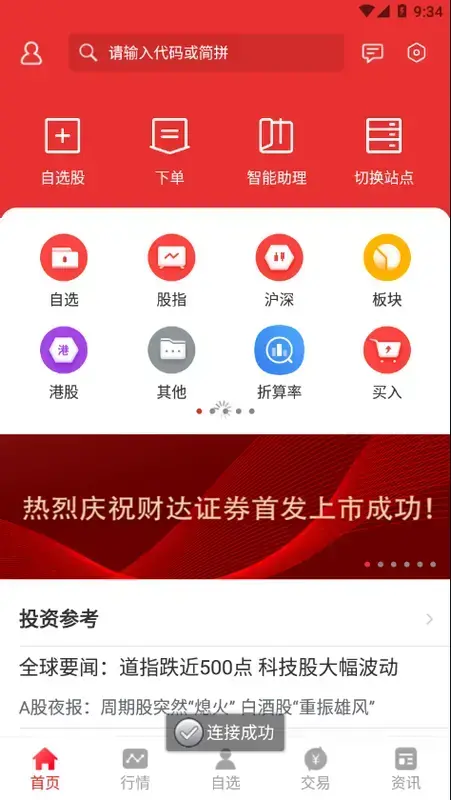Open the user profile icon
The image size is (451, 800).
pyautogui.click(x=31, y=53)
